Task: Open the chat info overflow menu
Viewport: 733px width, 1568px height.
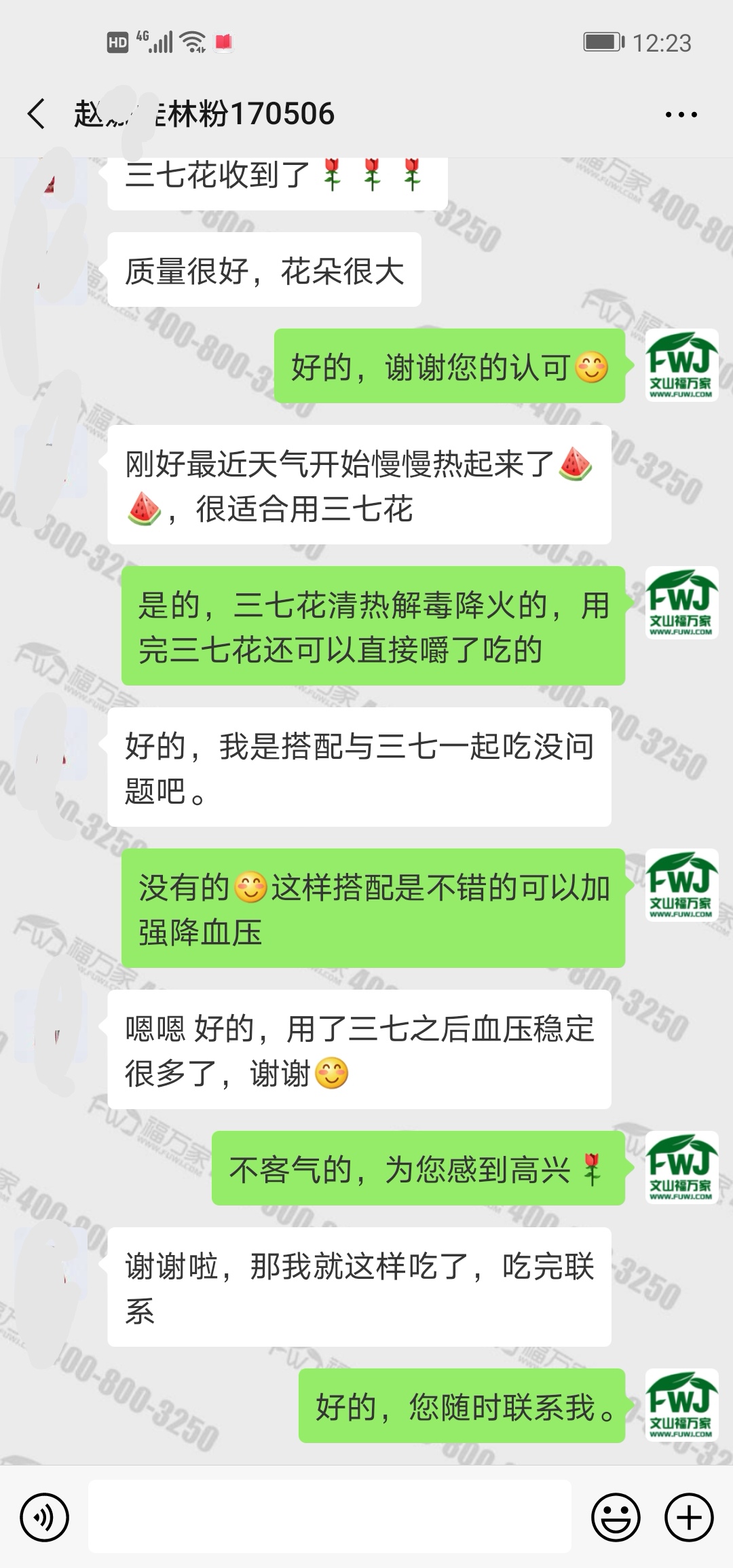Action: (681, 115)
